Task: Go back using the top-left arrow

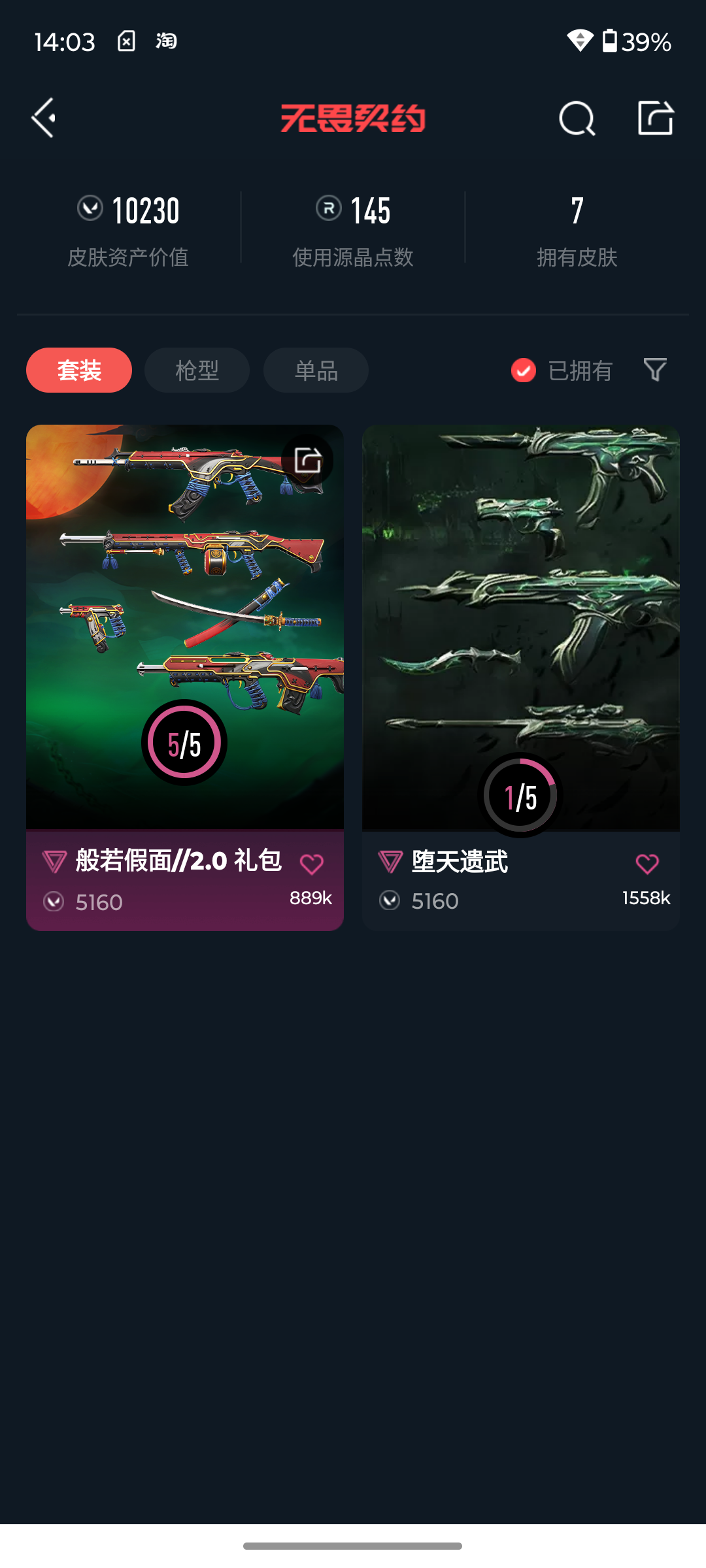Action: 44,118
